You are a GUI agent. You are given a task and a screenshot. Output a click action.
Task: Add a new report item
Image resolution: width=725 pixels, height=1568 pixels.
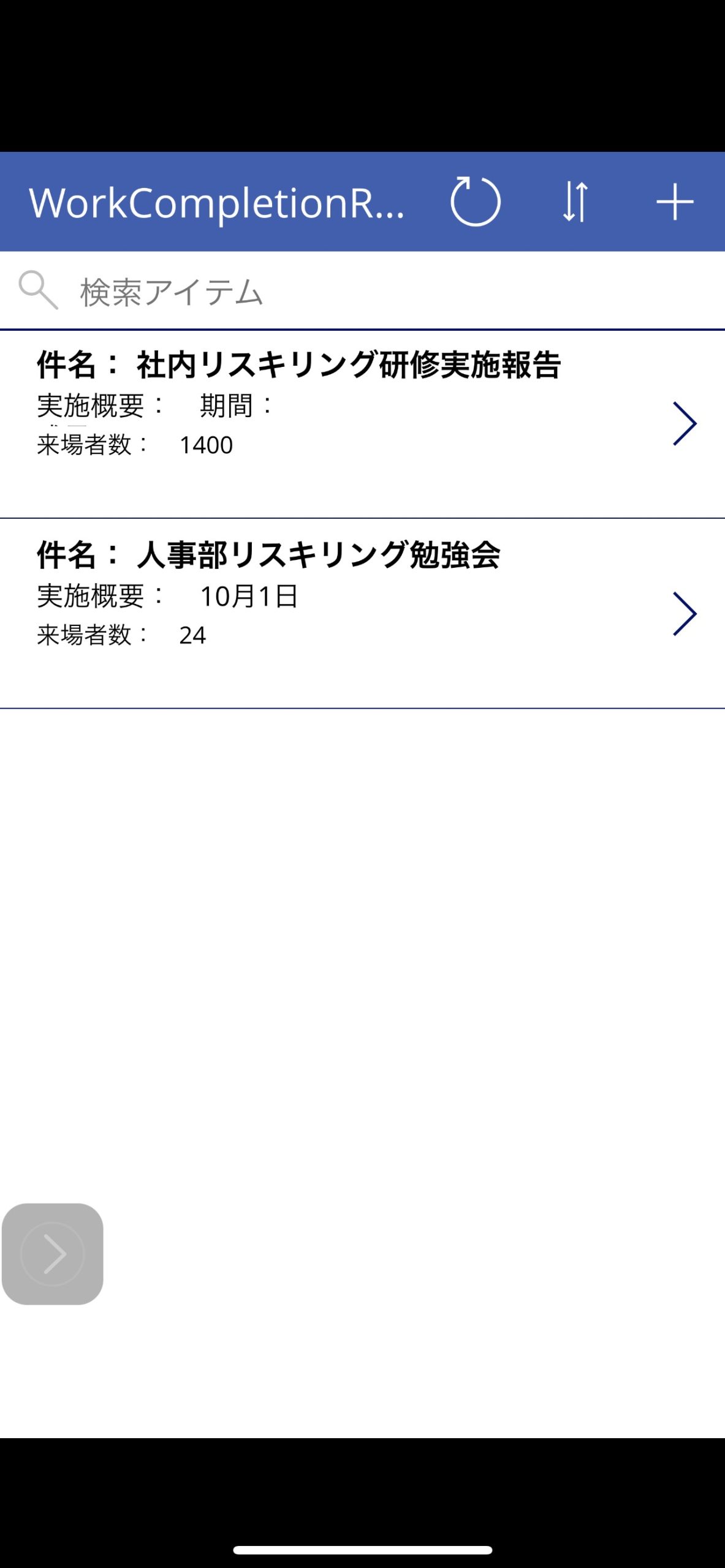[675, 202]
